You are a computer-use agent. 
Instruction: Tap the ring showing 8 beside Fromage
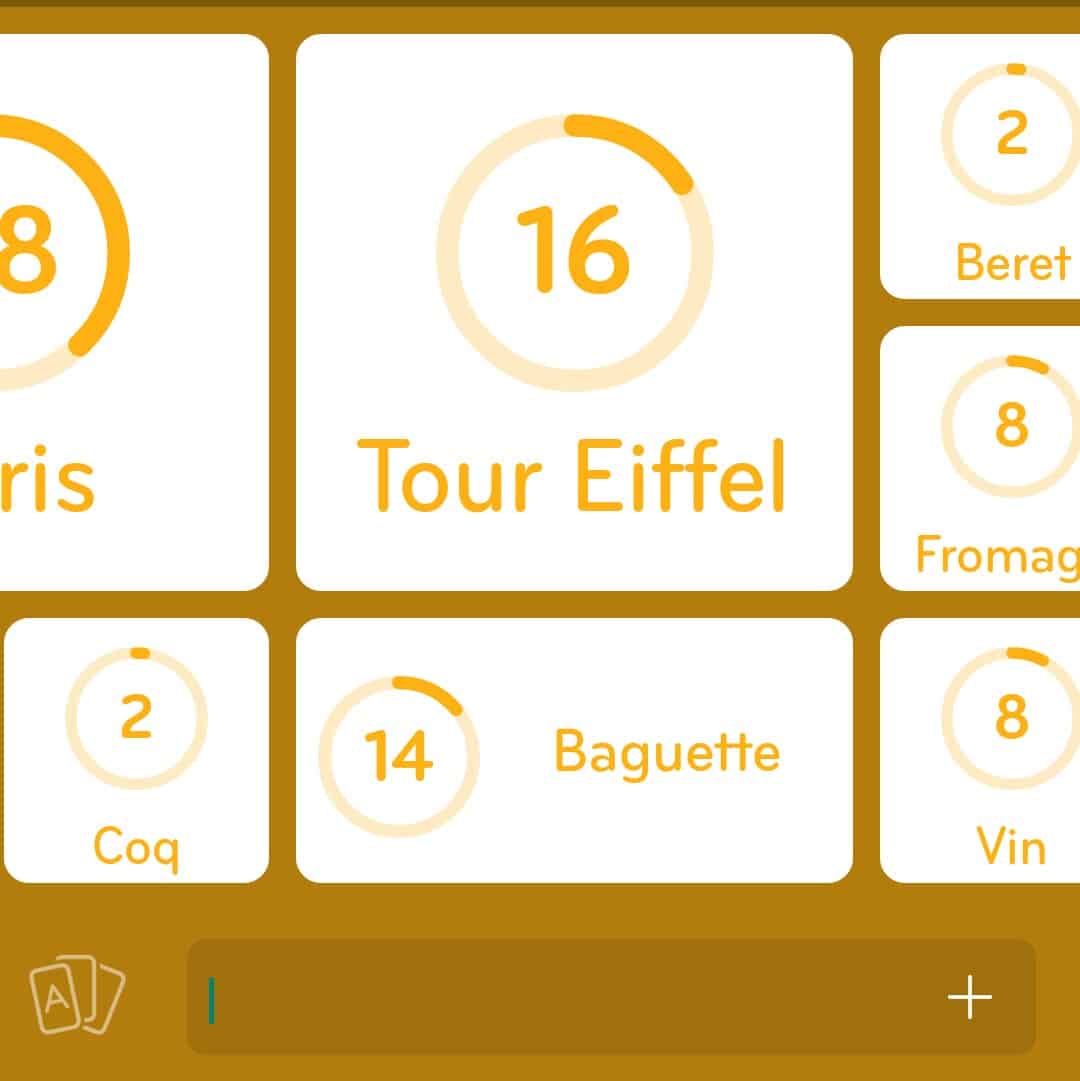coord(1012,424)
